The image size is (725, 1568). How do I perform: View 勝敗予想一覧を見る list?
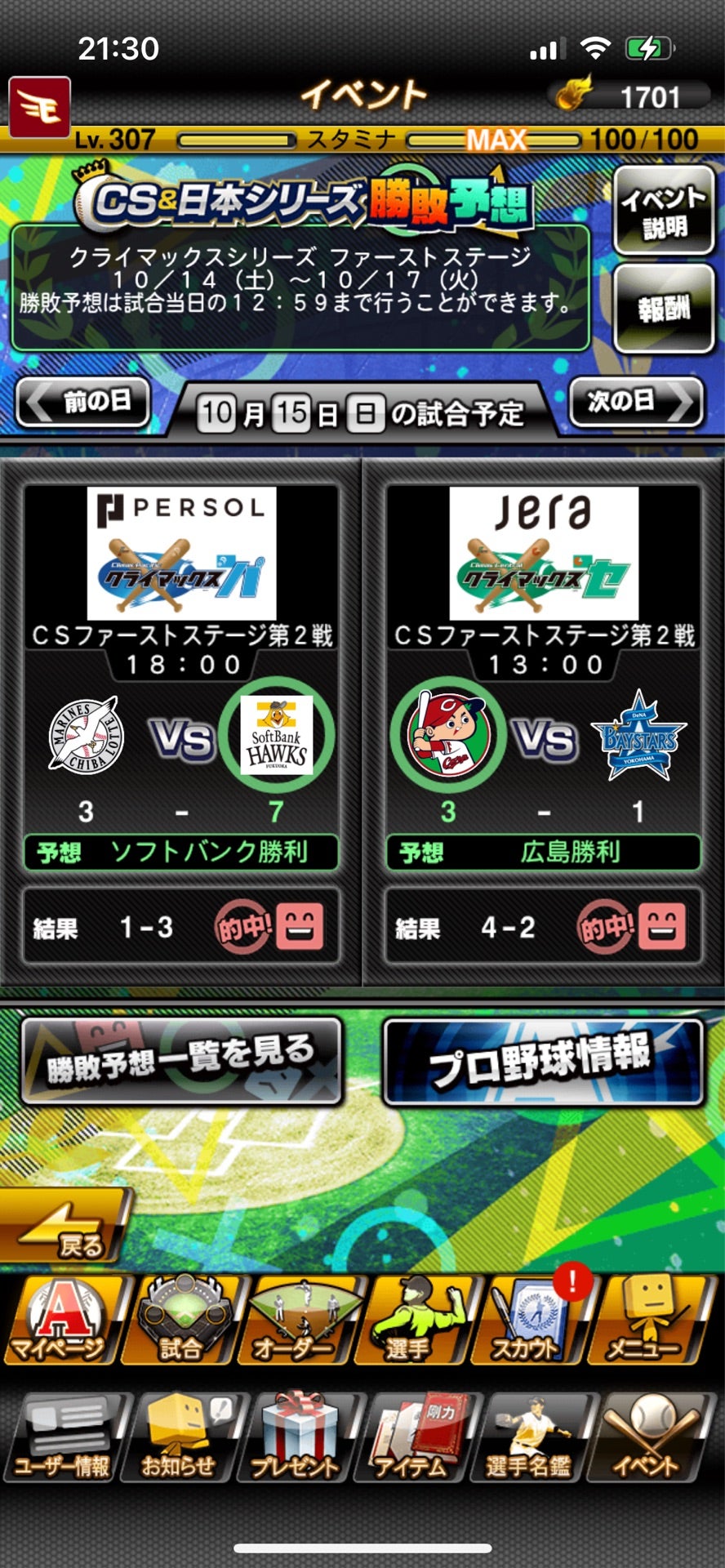(181, 1061)
